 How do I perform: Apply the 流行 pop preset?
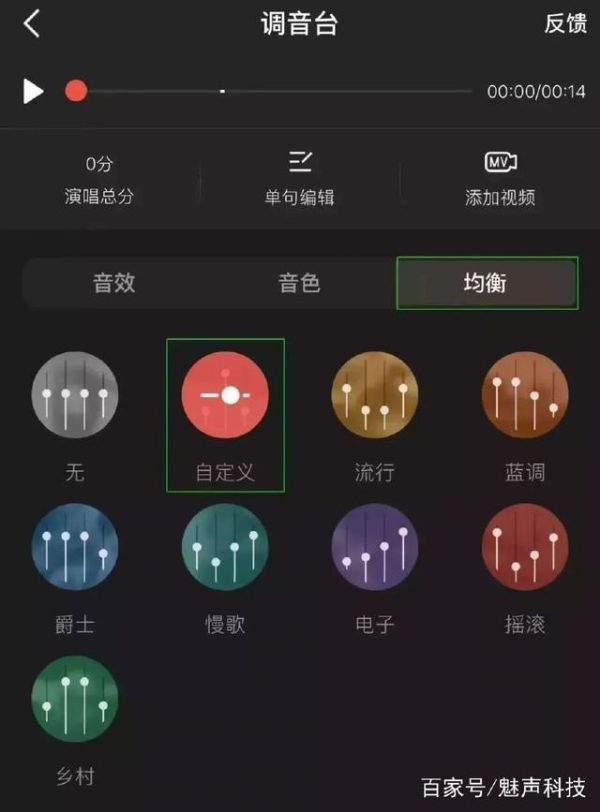coord(375,394)
